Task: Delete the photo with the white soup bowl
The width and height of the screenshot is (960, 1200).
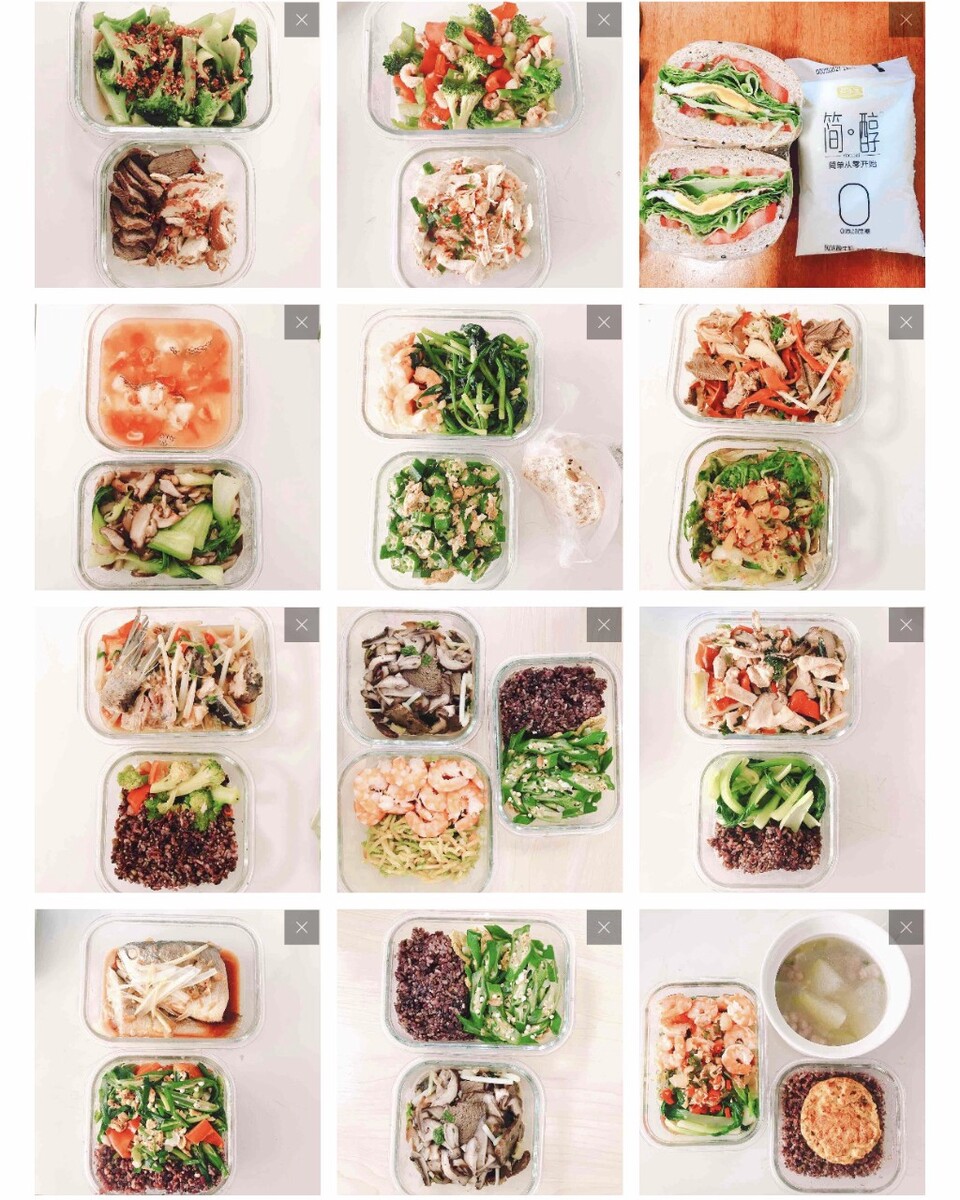Action: click(905, 927)
